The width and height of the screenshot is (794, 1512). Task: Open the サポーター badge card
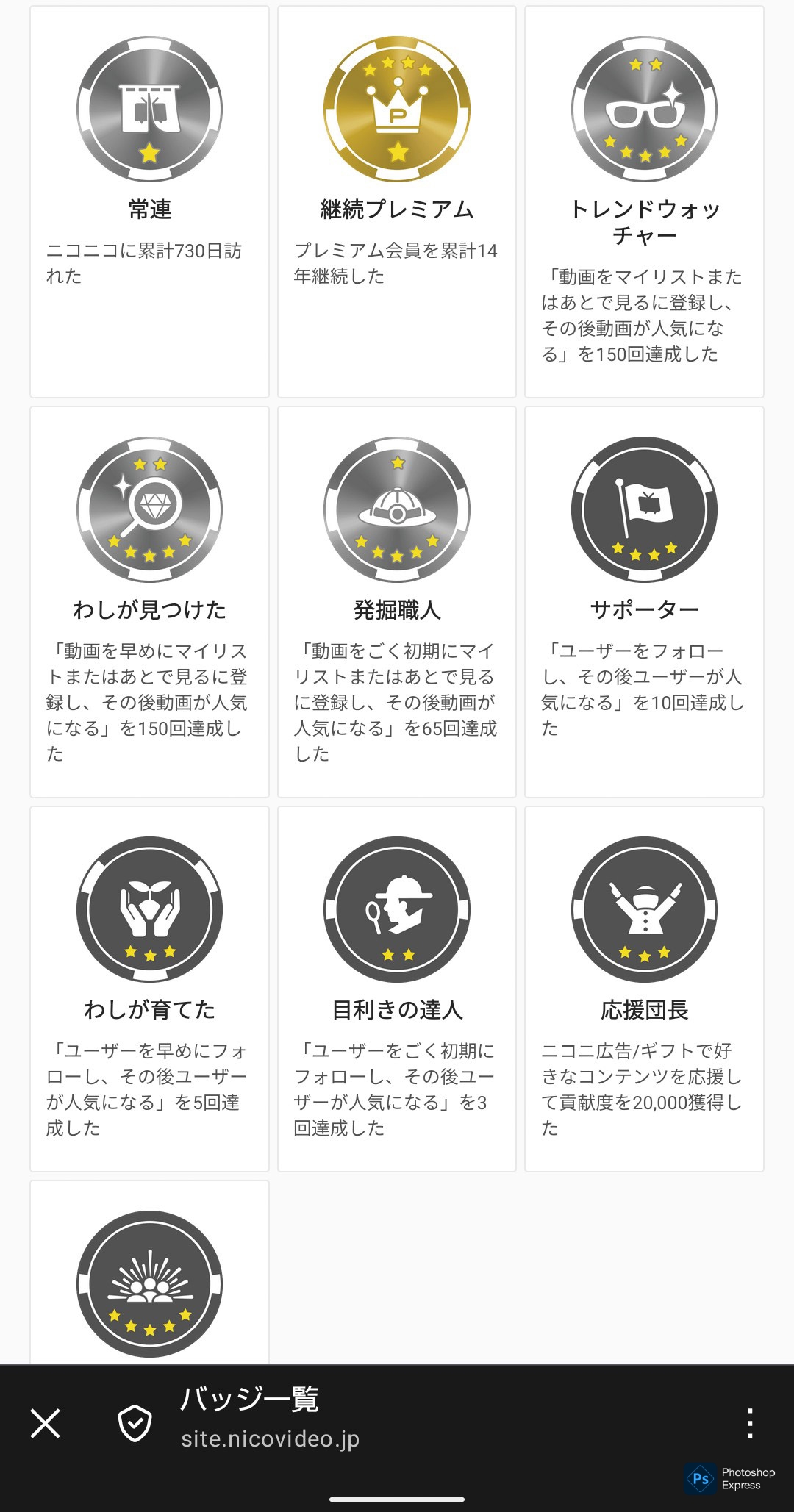tap(644, 601)
